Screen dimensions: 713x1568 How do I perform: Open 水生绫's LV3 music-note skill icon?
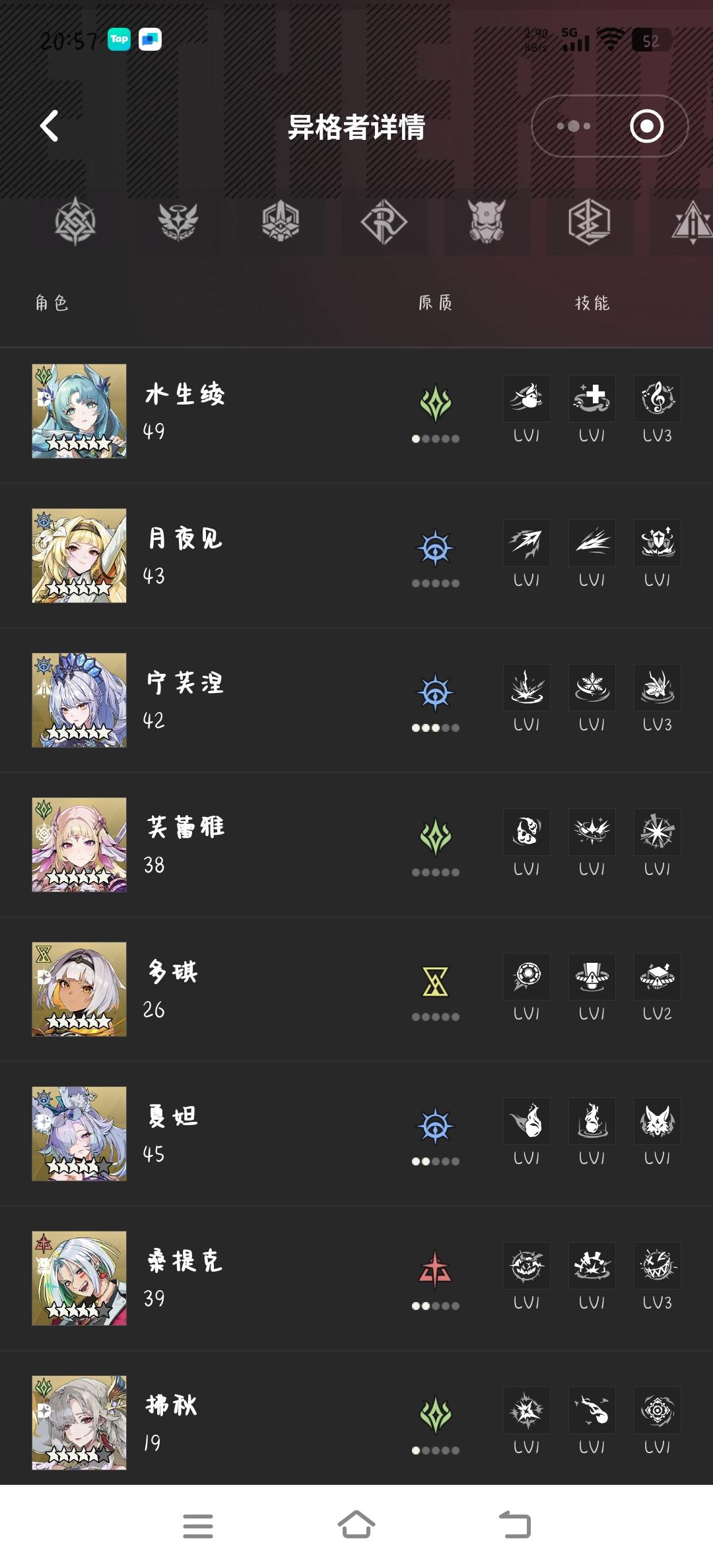click(x=657, y=399)
